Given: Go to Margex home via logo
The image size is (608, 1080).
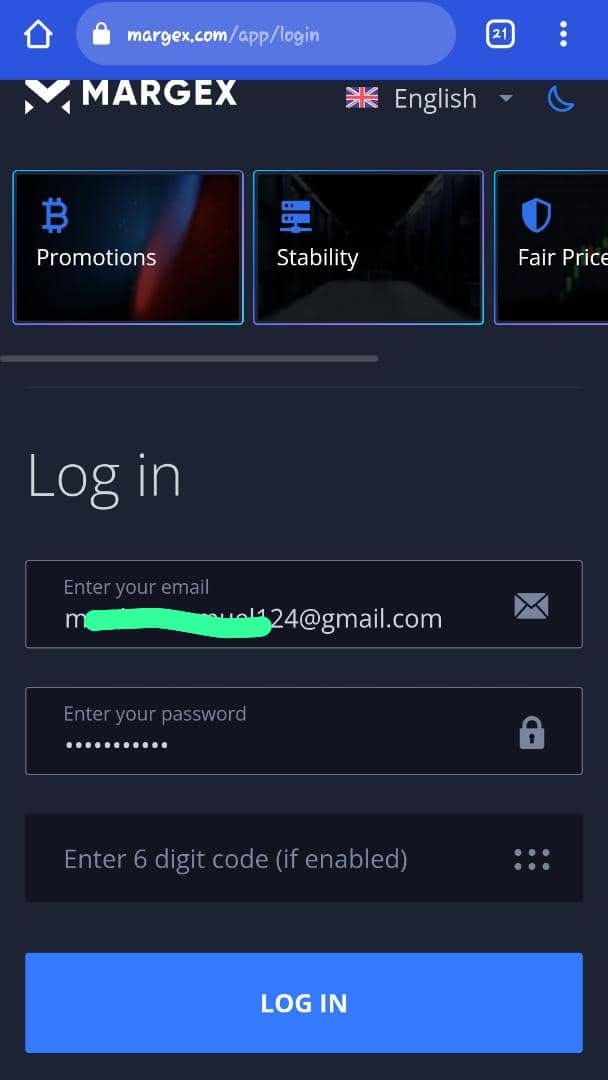Looking at the screenshot, I should 131,95.
